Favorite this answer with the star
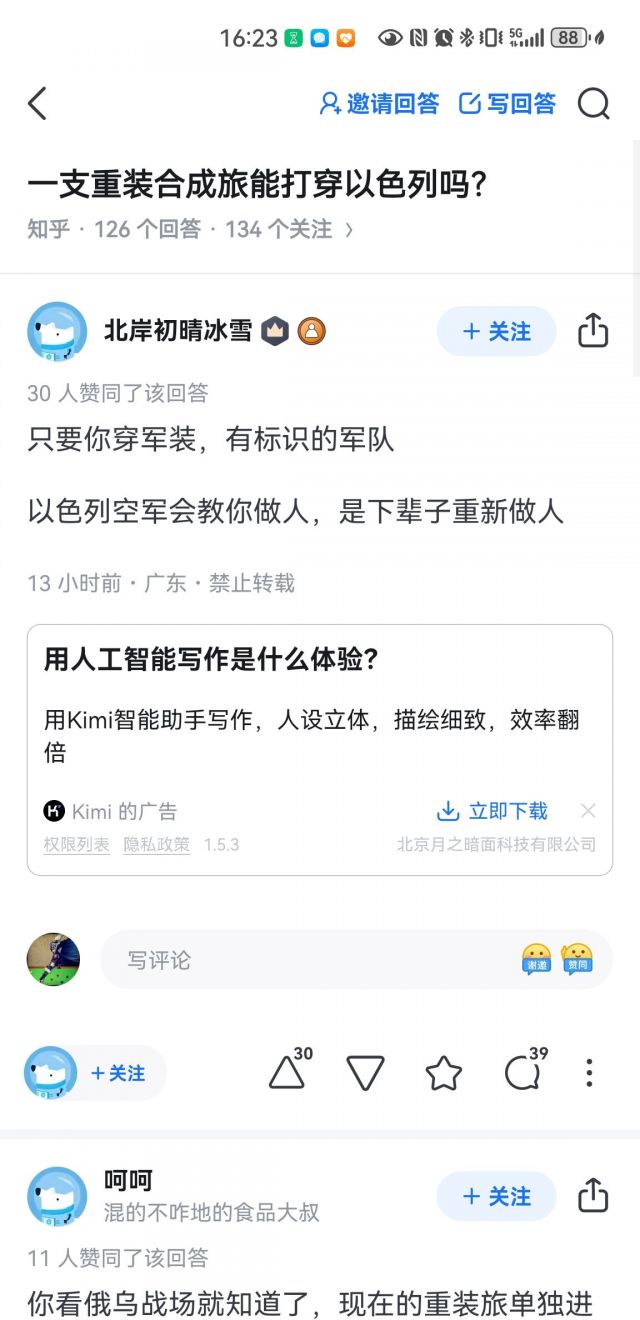 click(443, 1073)
